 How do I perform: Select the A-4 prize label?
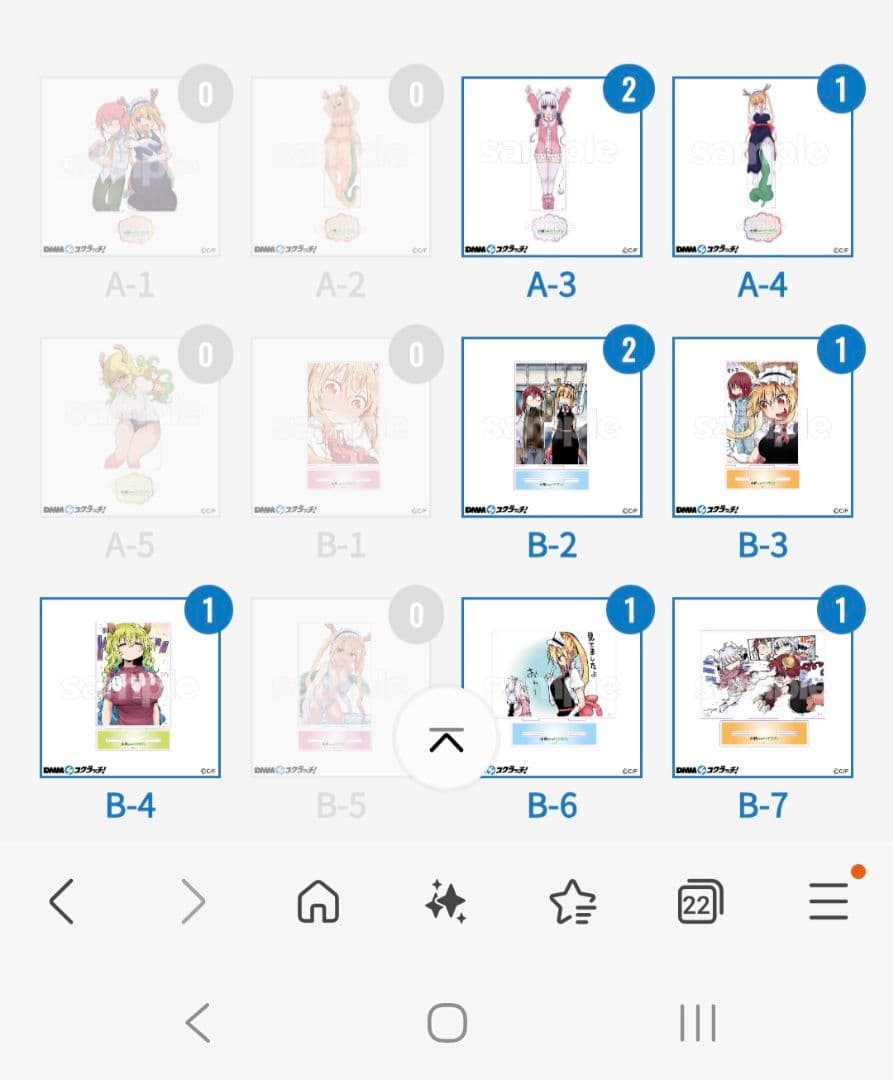tap(761, 283)
